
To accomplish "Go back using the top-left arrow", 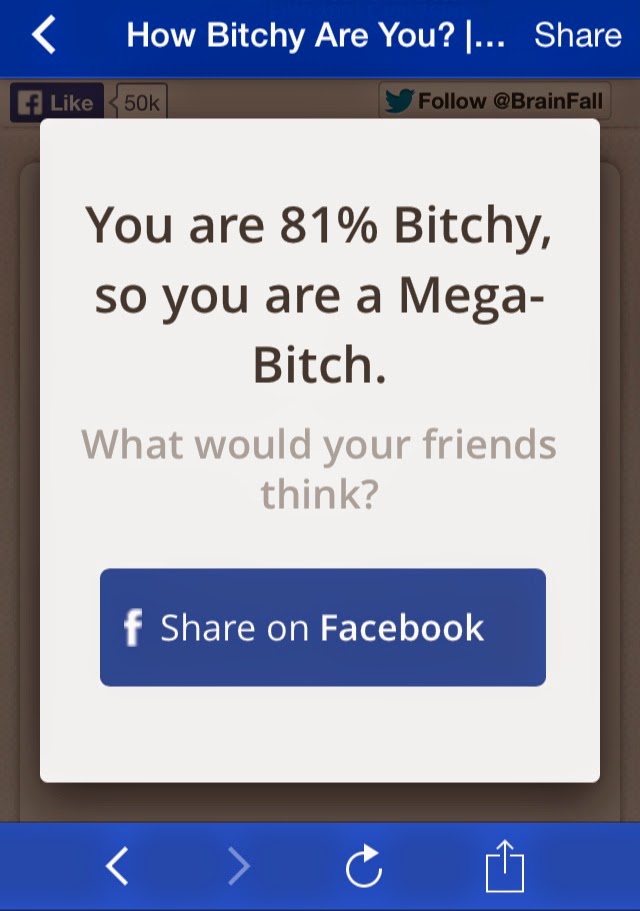I will 44,36.
